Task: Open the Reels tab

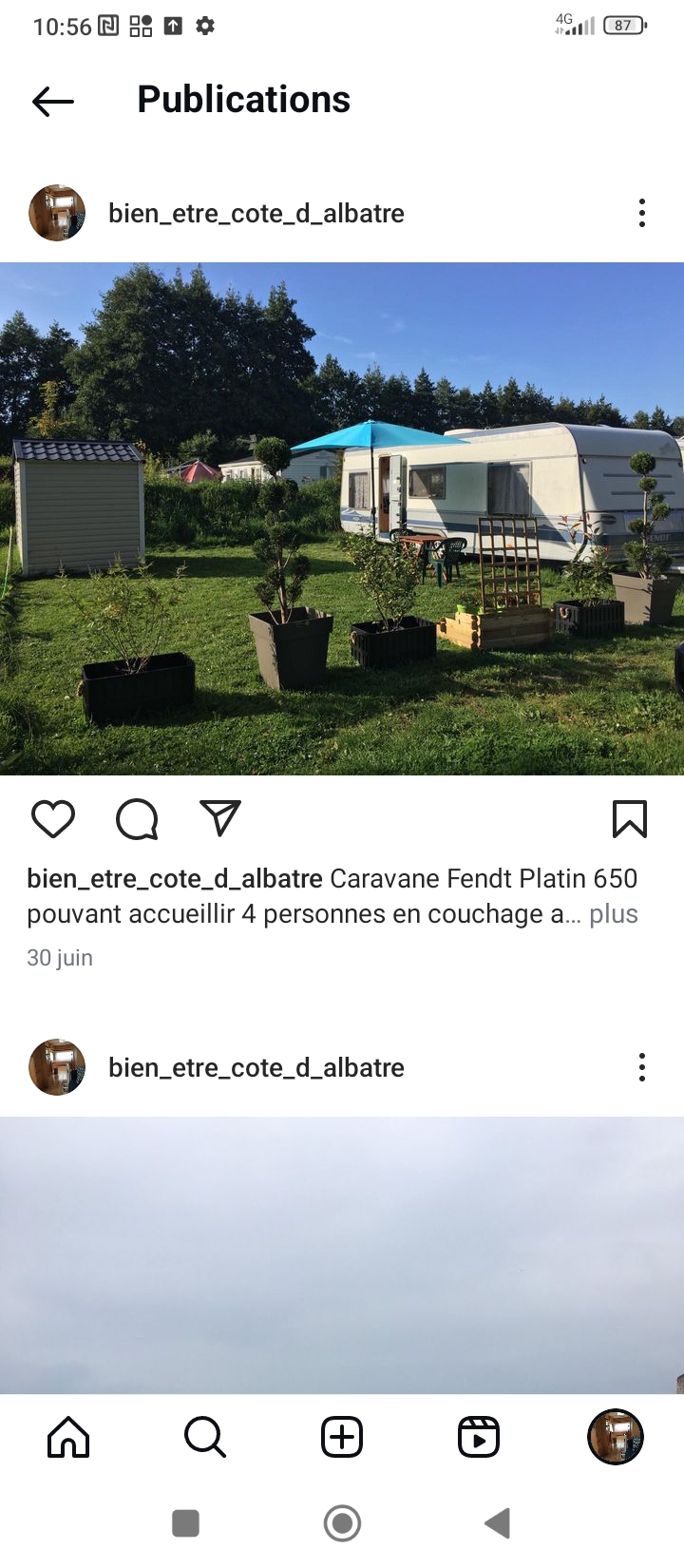Action: 479,1437
